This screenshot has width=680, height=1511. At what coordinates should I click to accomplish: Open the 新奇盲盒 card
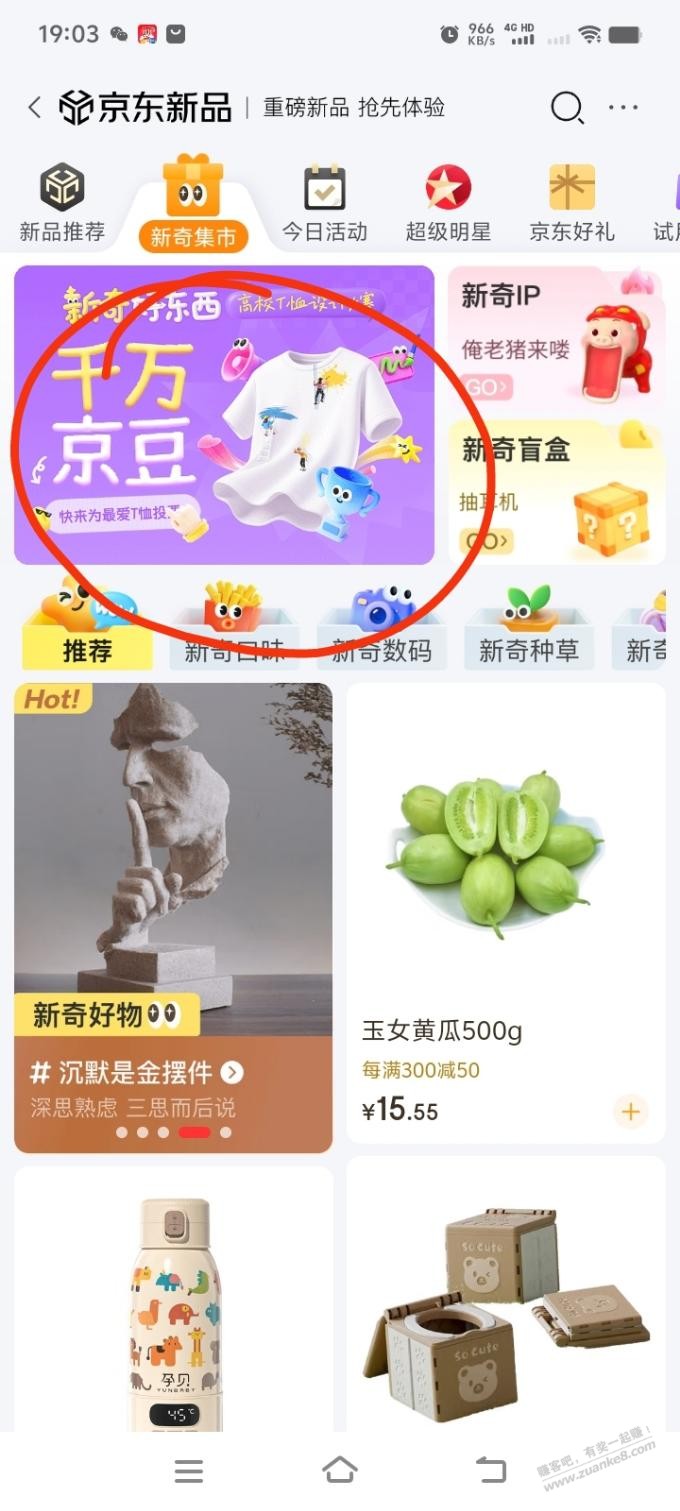pyautogui.click(x=556, y=491)
